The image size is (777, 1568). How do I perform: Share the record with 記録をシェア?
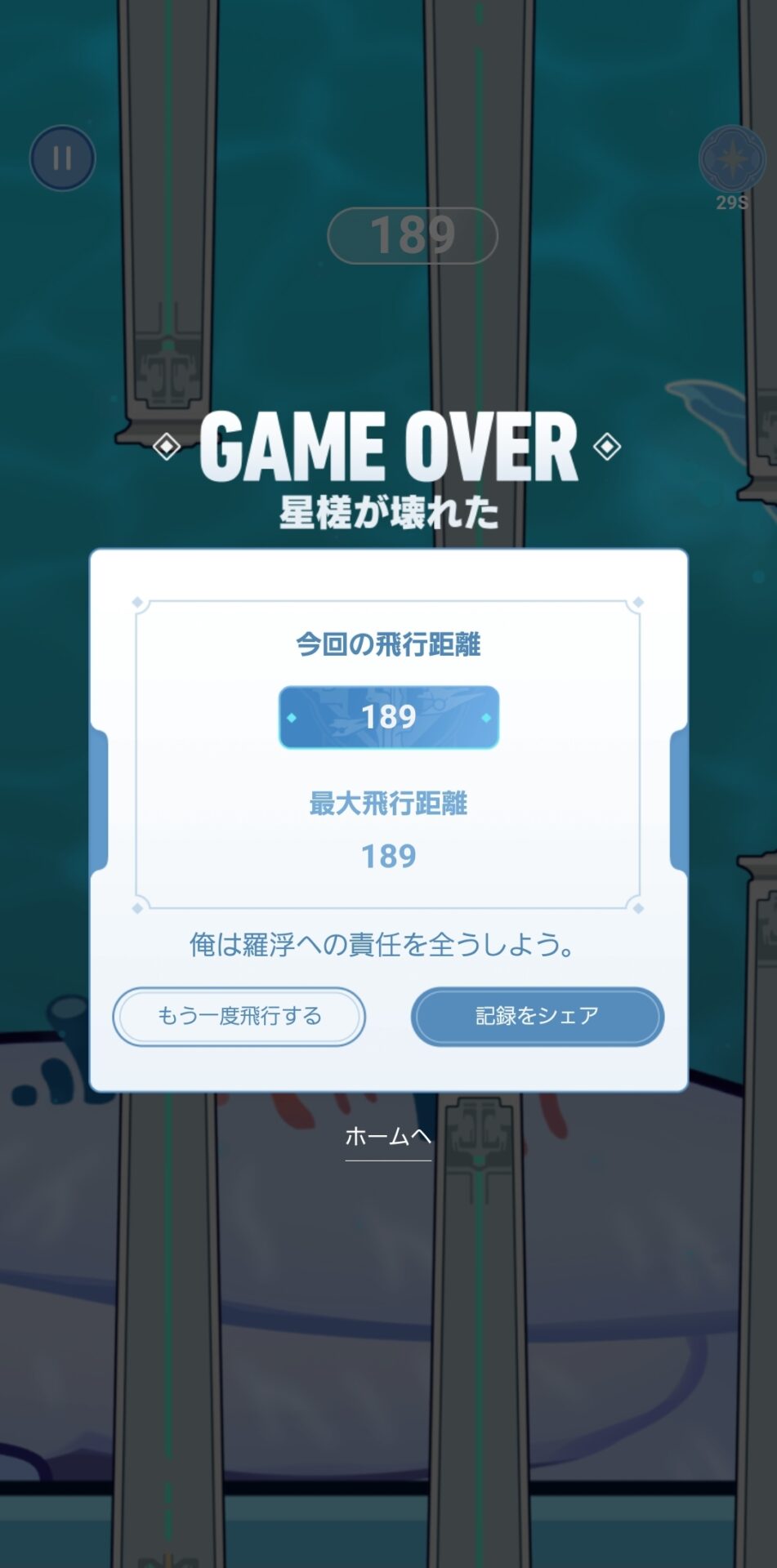537,1016
